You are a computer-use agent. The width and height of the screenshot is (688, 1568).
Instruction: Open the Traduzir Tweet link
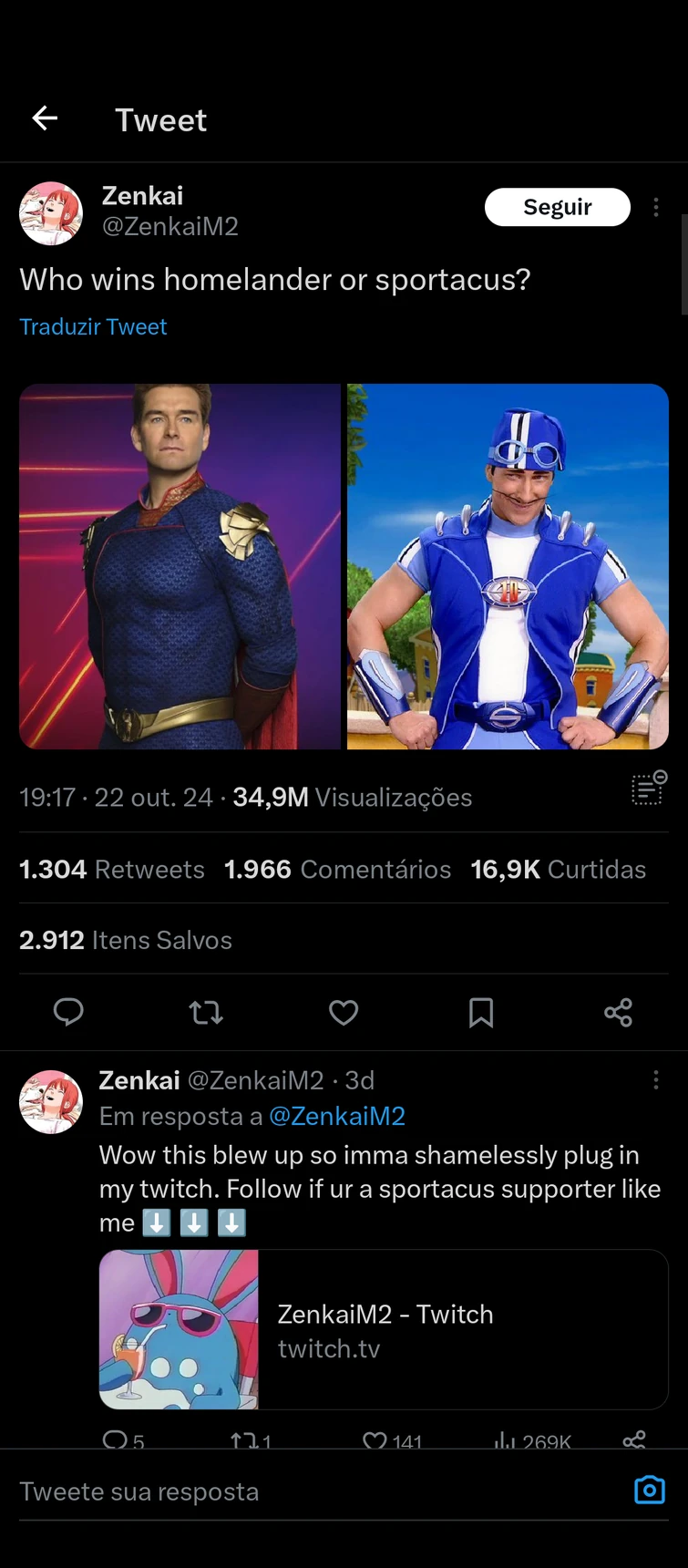pyautogui.click(x=92, y=326)
